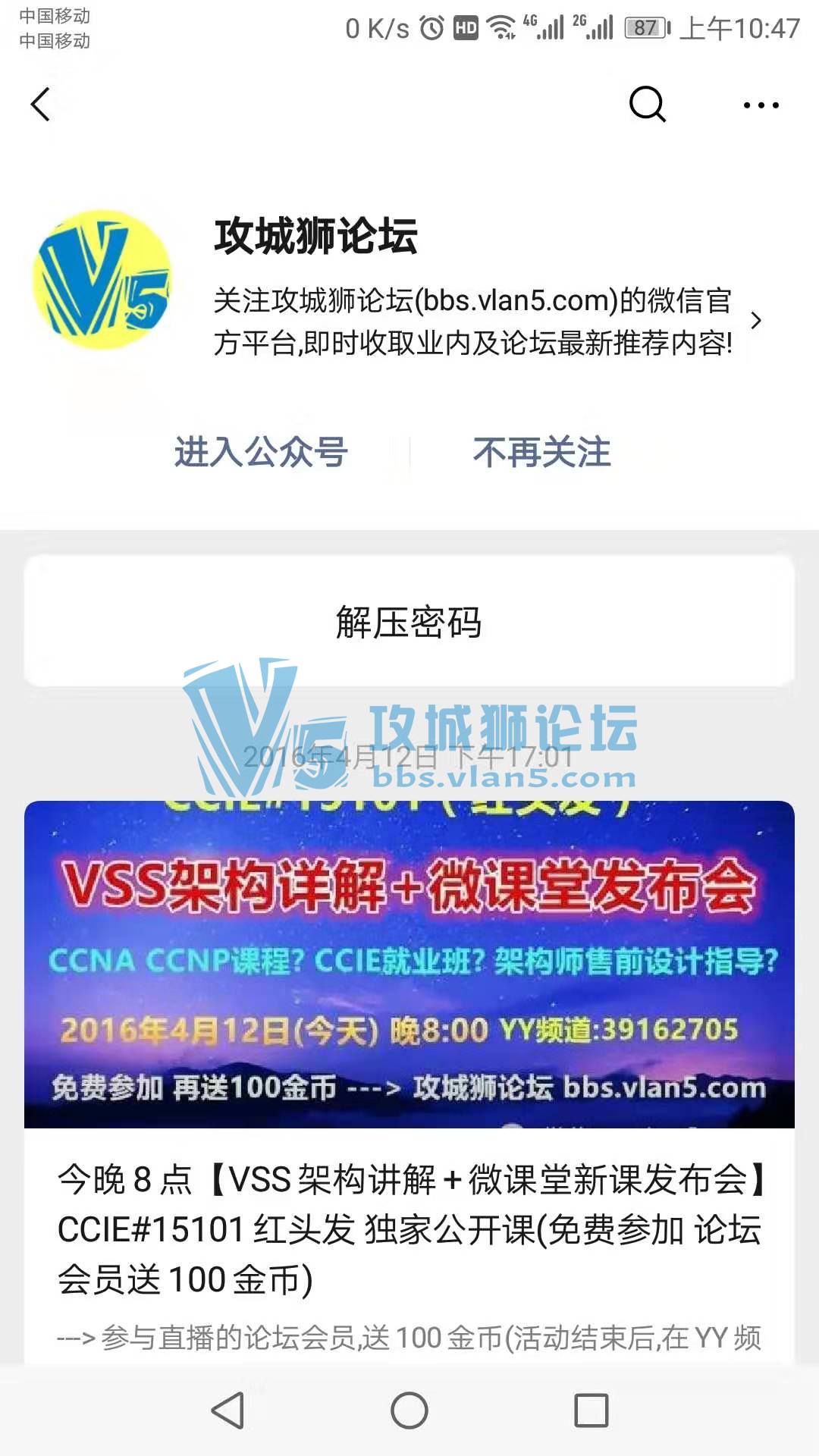Open the three-dot overflow menu
The image size is (819, 1456).
click(x=761, y=105)
